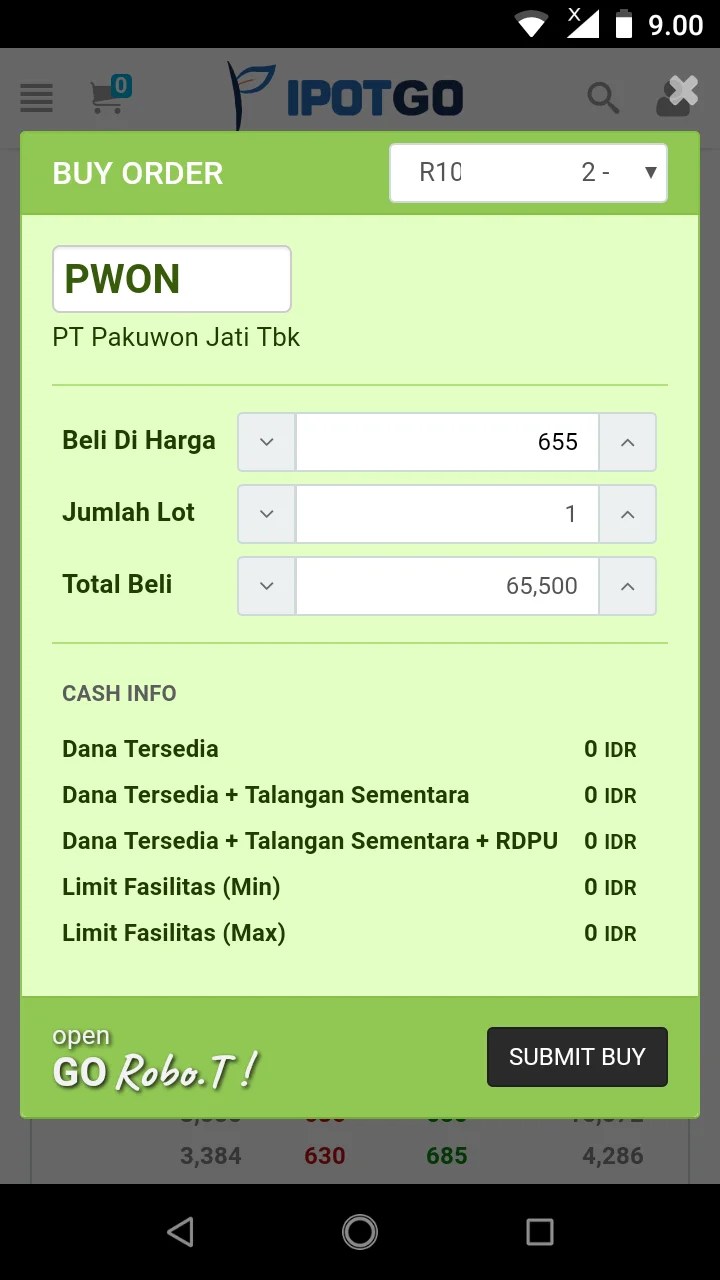
Task: Increase the Jumlah Lot quantity
Action: coord(627,514)
